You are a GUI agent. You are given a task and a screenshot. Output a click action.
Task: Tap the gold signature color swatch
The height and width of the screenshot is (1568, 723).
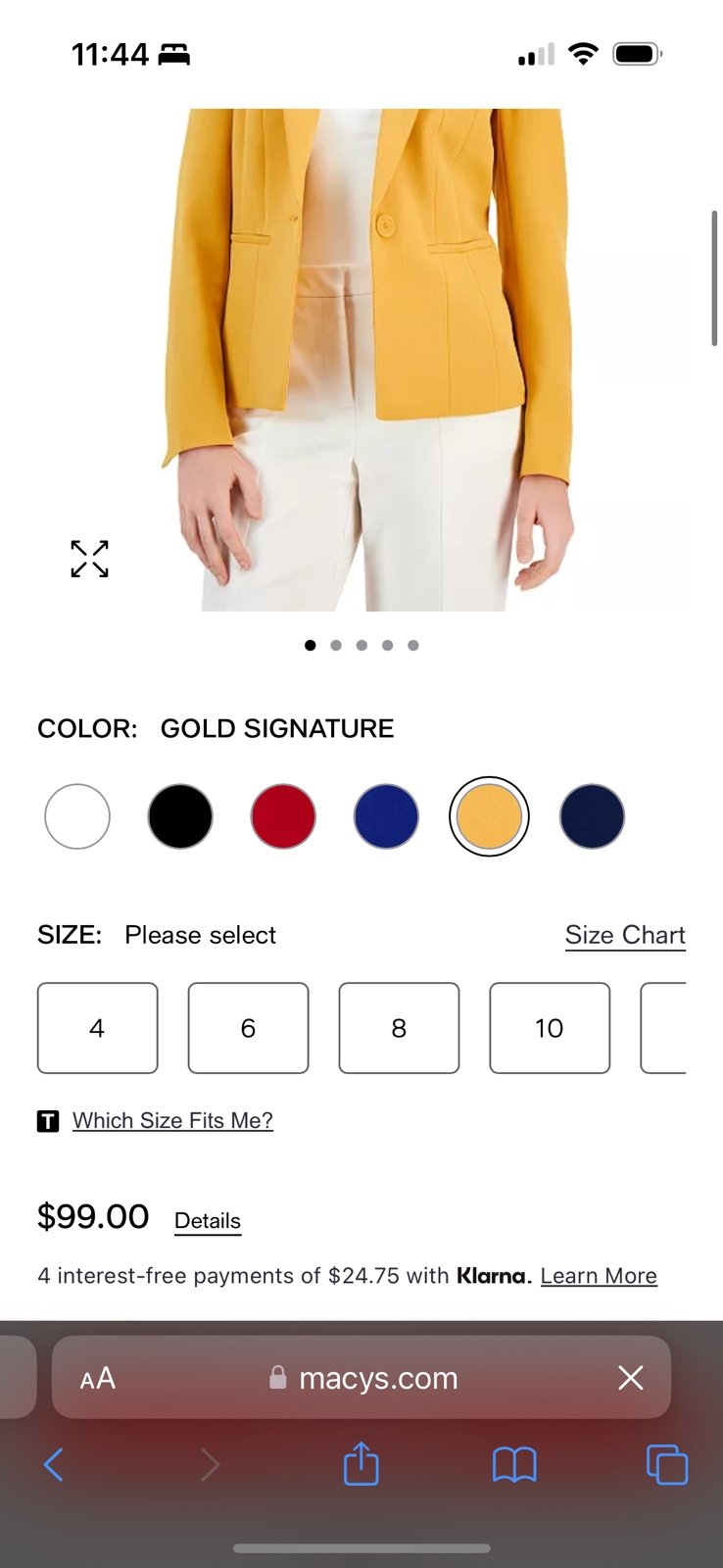point(489,816)
